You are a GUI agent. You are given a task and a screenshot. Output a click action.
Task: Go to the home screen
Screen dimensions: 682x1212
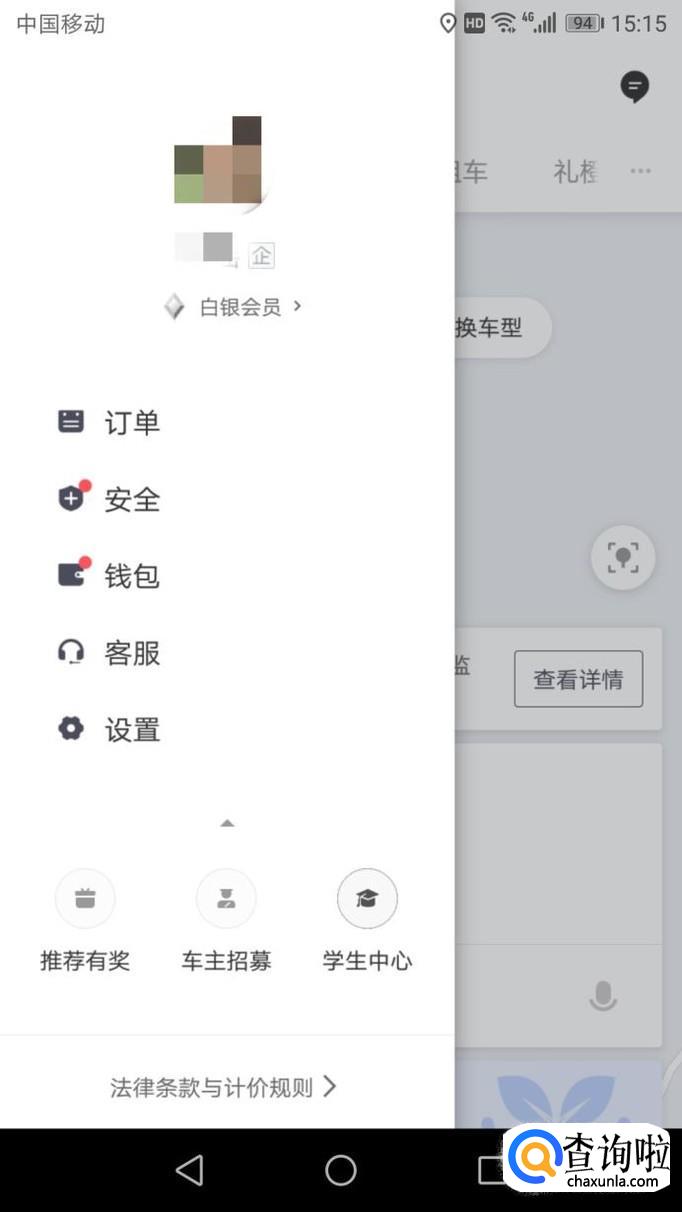[x=341, y=1170]
